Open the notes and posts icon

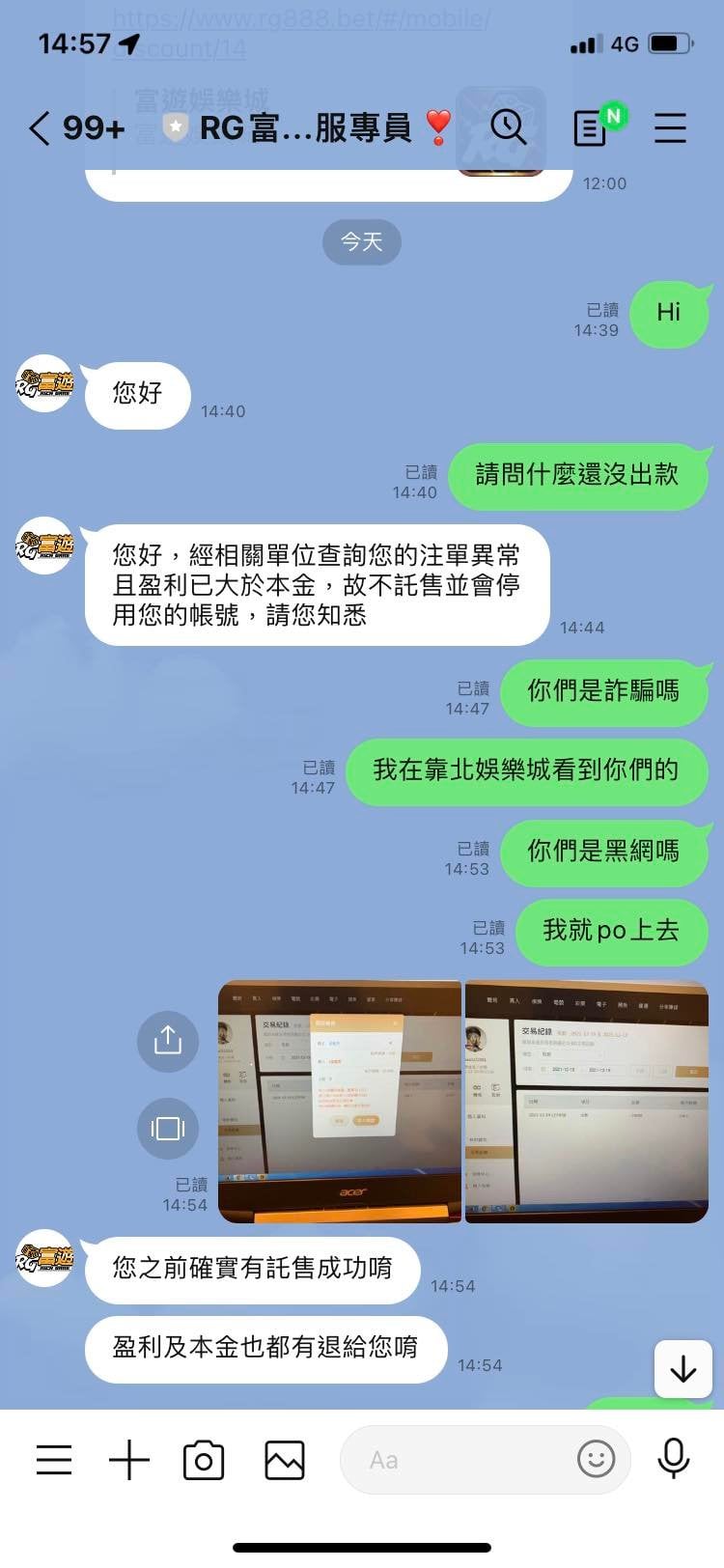click(590, 127)
